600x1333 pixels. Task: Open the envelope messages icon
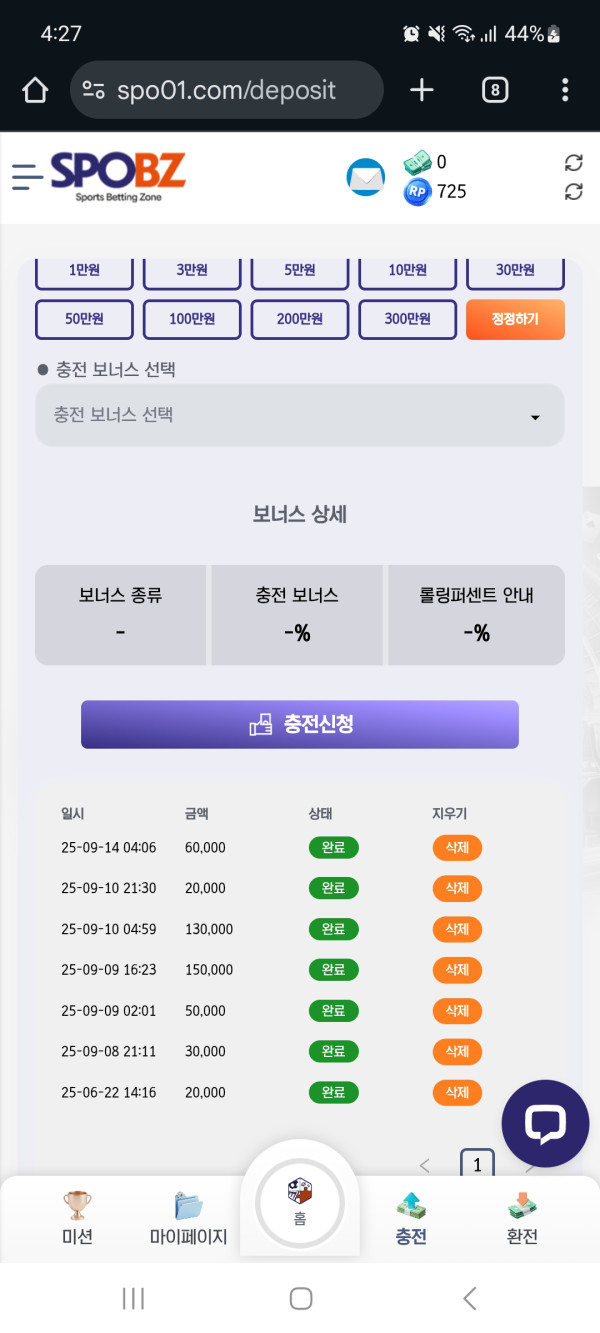click(365, 178)
